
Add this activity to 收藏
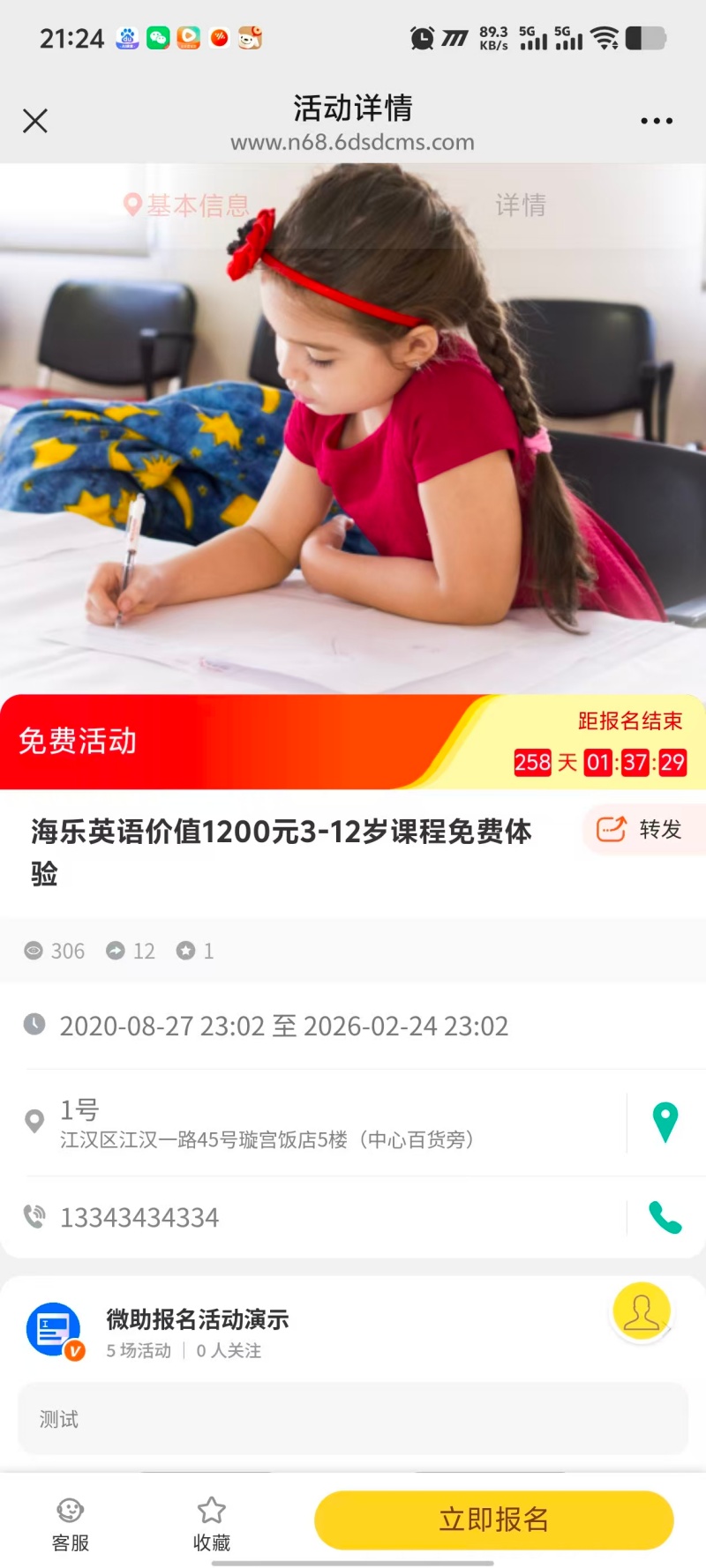click(x=212, y=1524)
